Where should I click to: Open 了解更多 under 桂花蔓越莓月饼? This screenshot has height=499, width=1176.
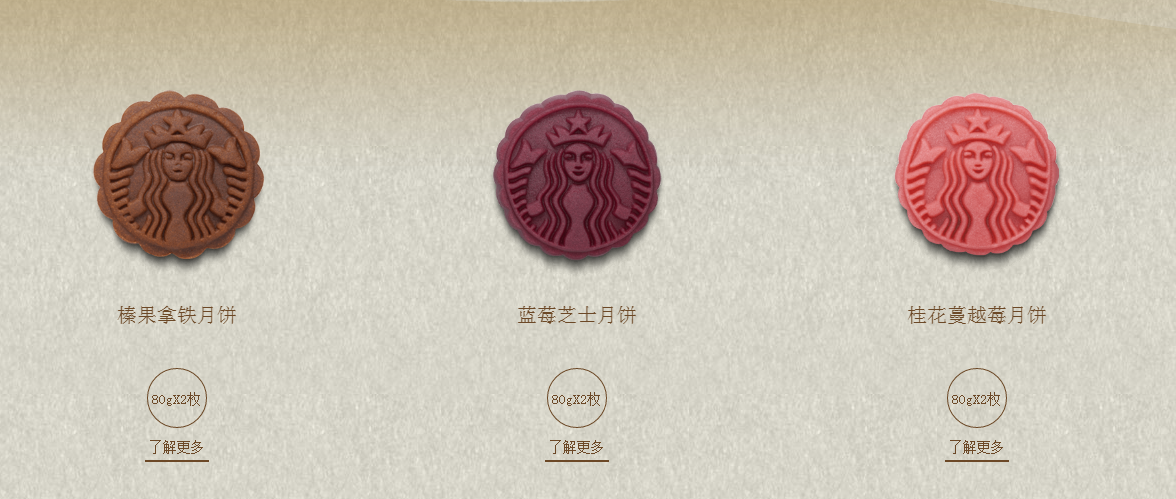(977, 447)
